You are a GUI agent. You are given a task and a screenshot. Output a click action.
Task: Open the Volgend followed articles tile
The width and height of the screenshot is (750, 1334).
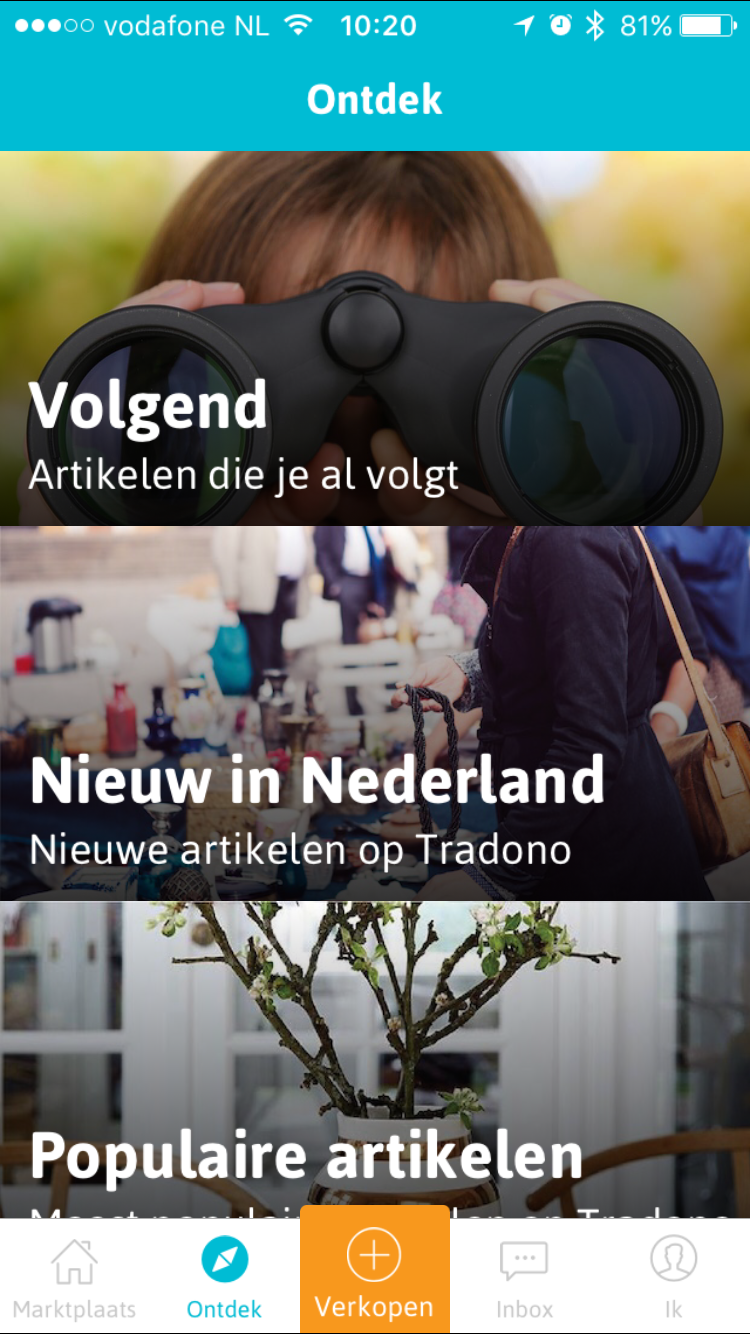coord(375,338)
